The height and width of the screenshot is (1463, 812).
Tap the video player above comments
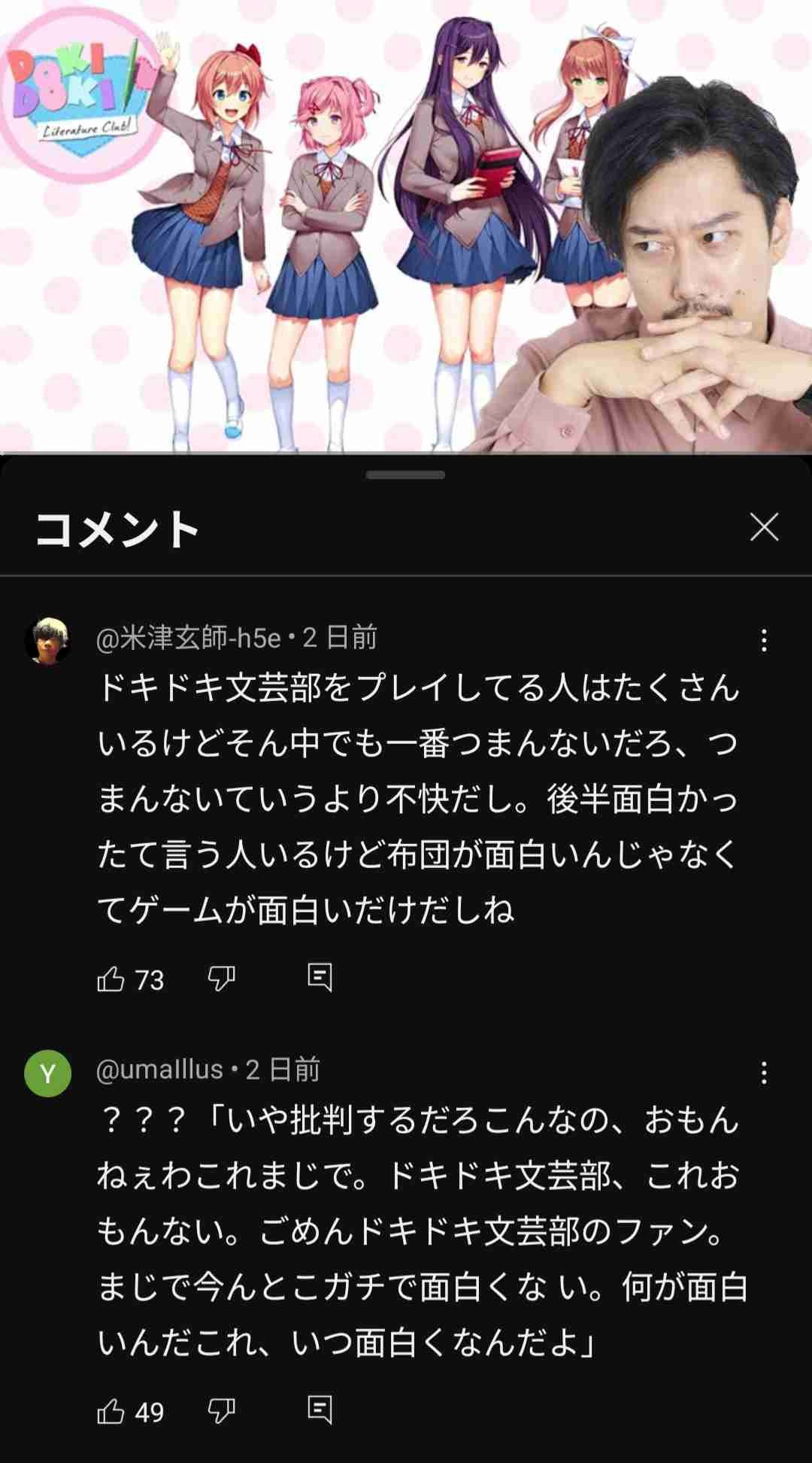point(406,226)
